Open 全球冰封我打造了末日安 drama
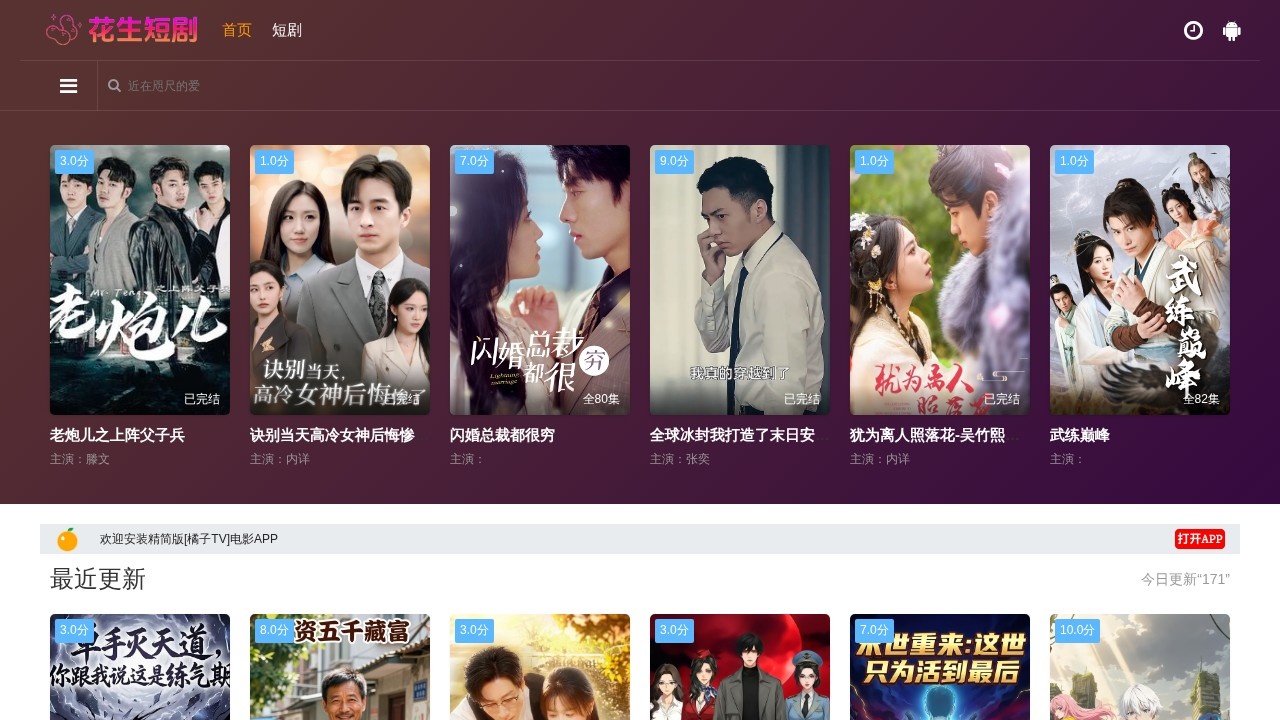The height and width of the screenshot is (720, 1280). (740, 280)
